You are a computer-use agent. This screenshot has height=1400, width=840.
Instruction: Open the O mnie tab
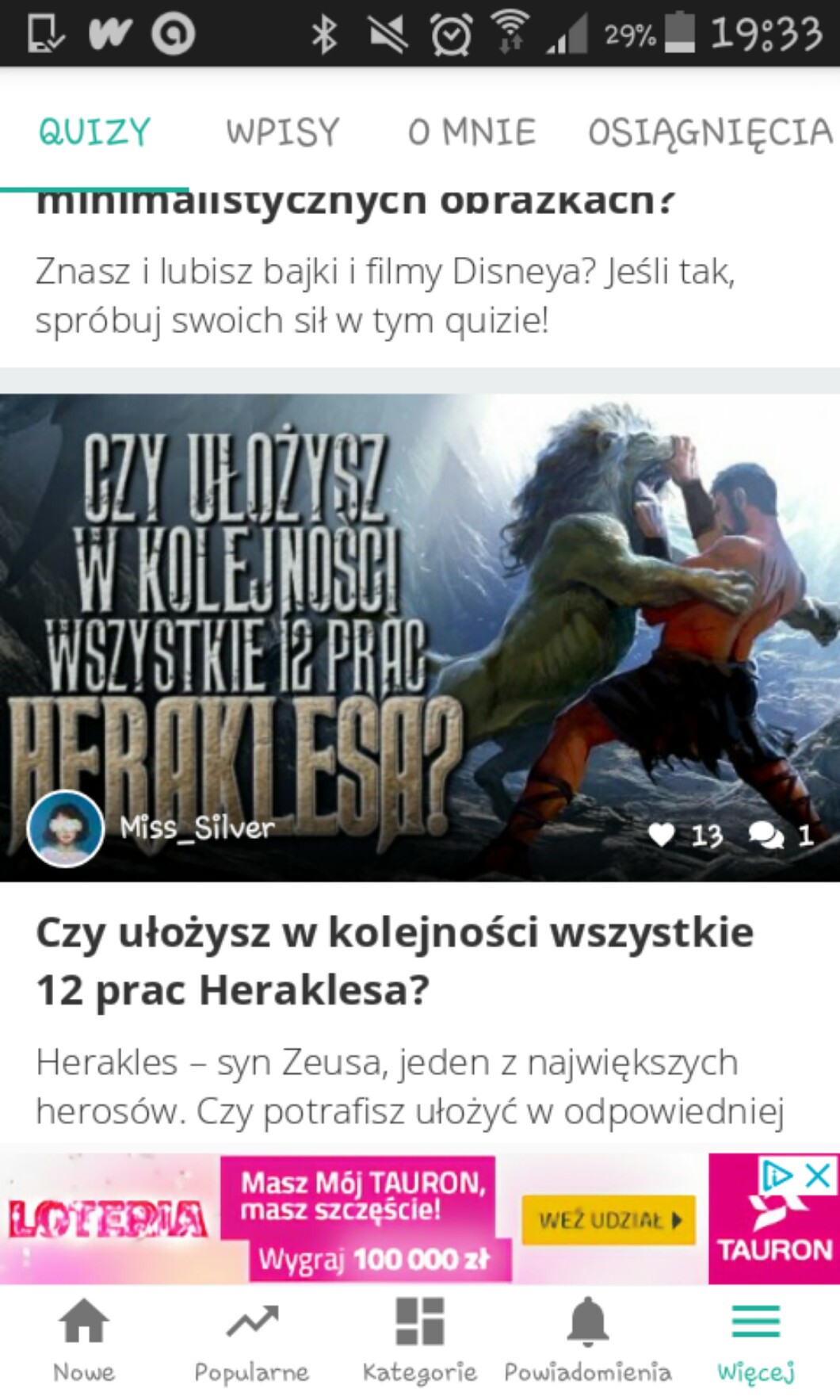472,132
